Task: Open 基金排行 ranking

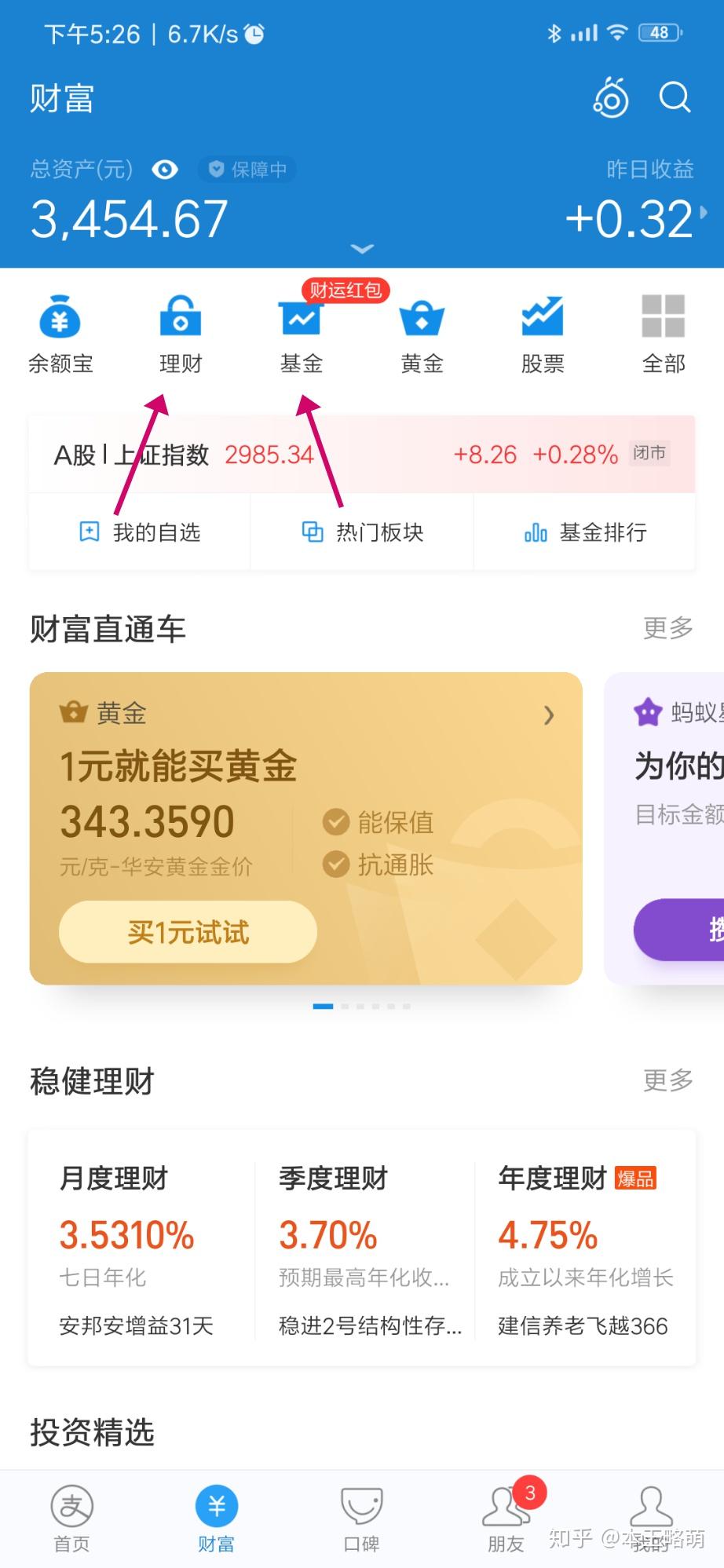Action: (585, 532)
